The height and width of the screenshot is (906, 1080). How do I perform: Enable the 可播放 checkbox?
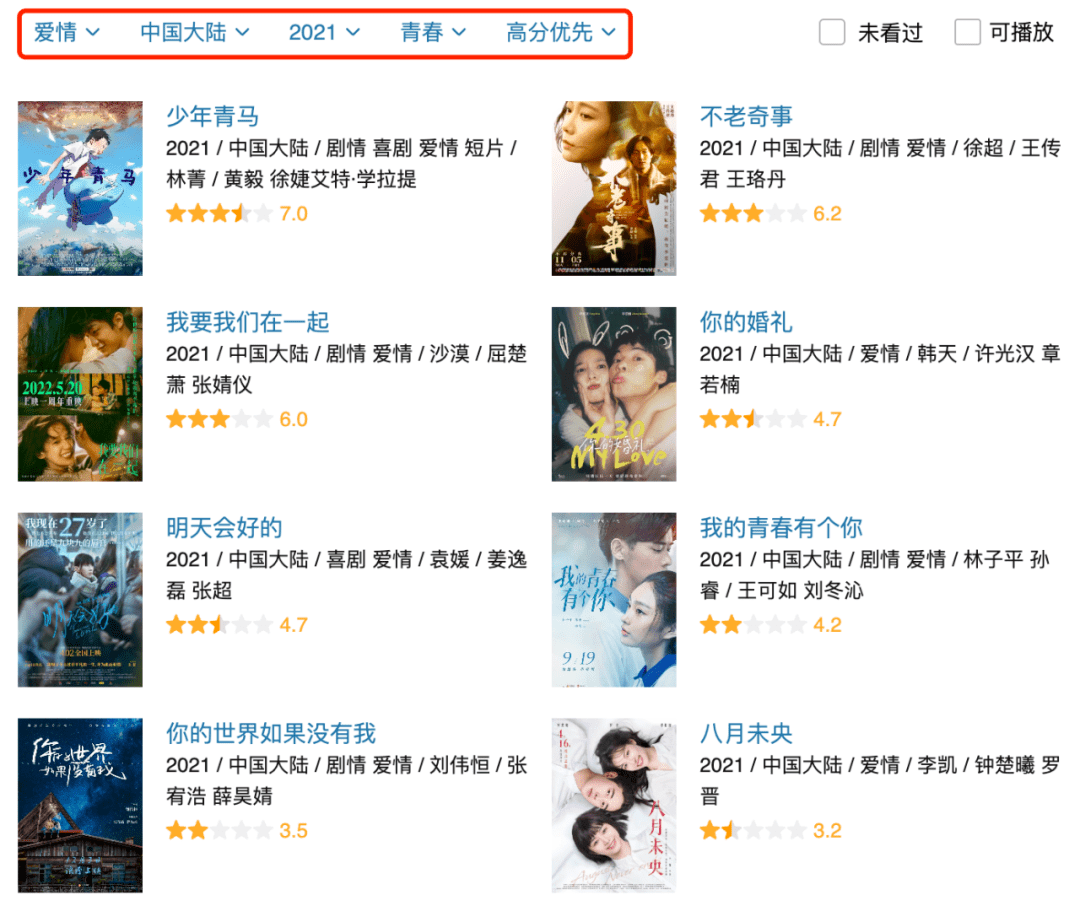967,32
